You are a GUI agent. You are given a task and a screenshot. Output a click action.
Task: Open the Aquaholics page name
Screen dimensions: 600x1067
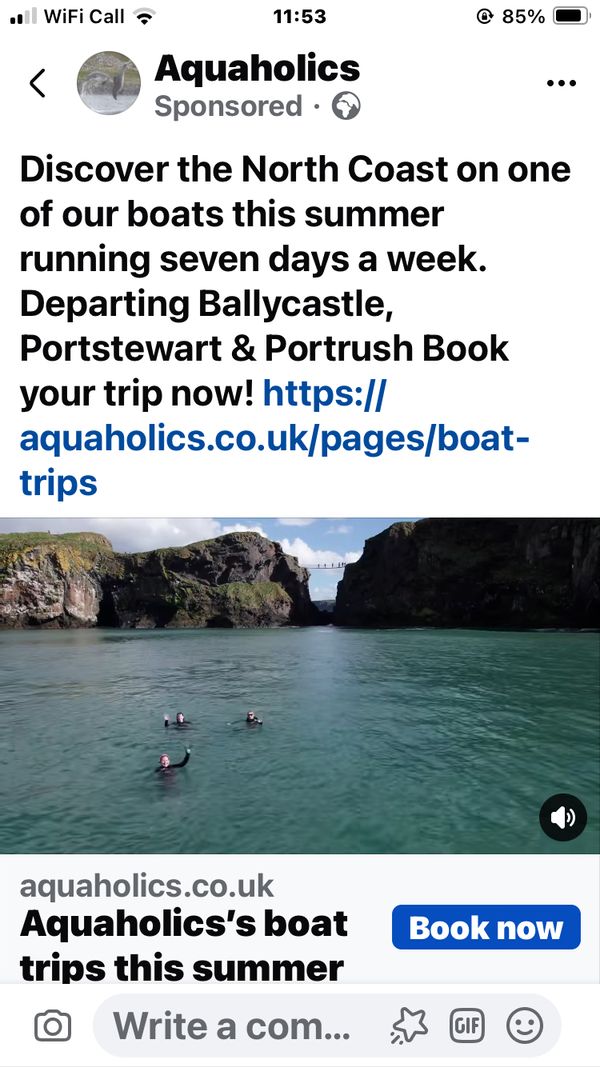pyautogui.click(x=257, y=68)
